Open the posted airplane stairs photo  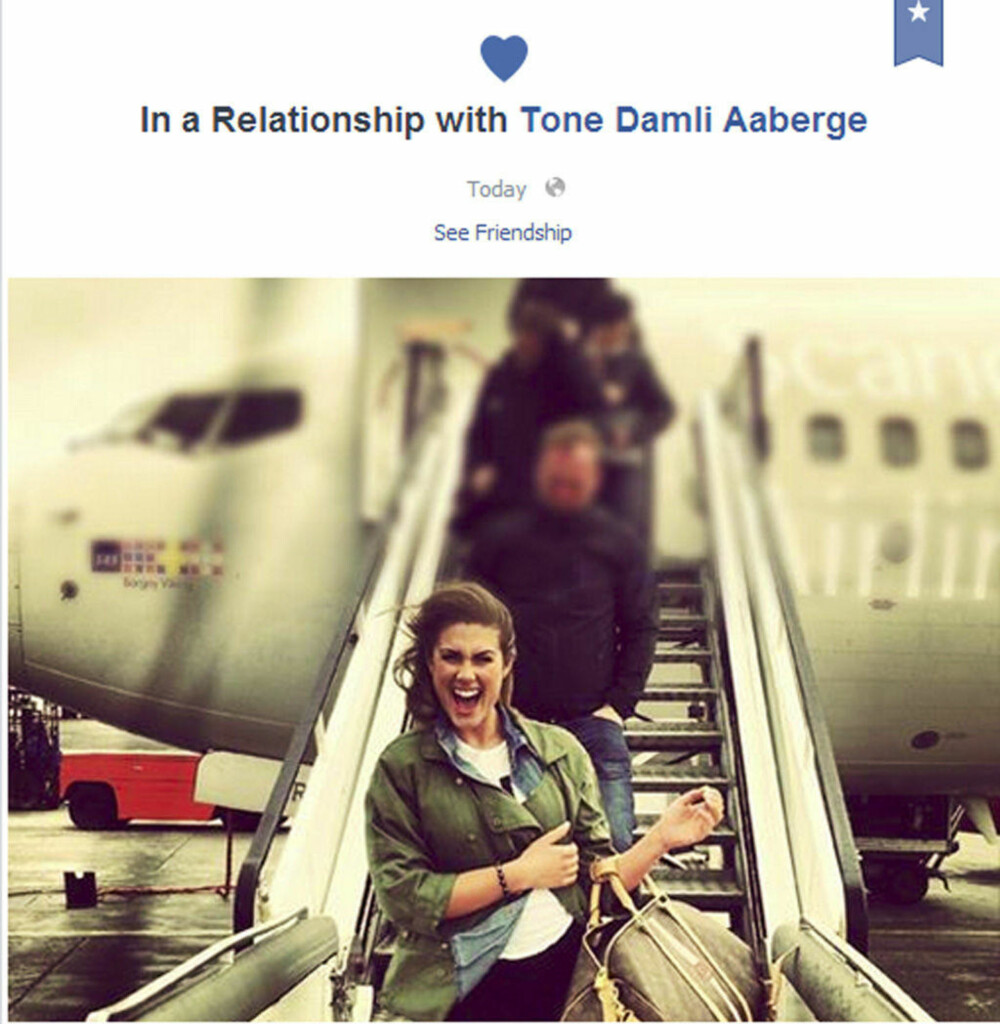503,648
